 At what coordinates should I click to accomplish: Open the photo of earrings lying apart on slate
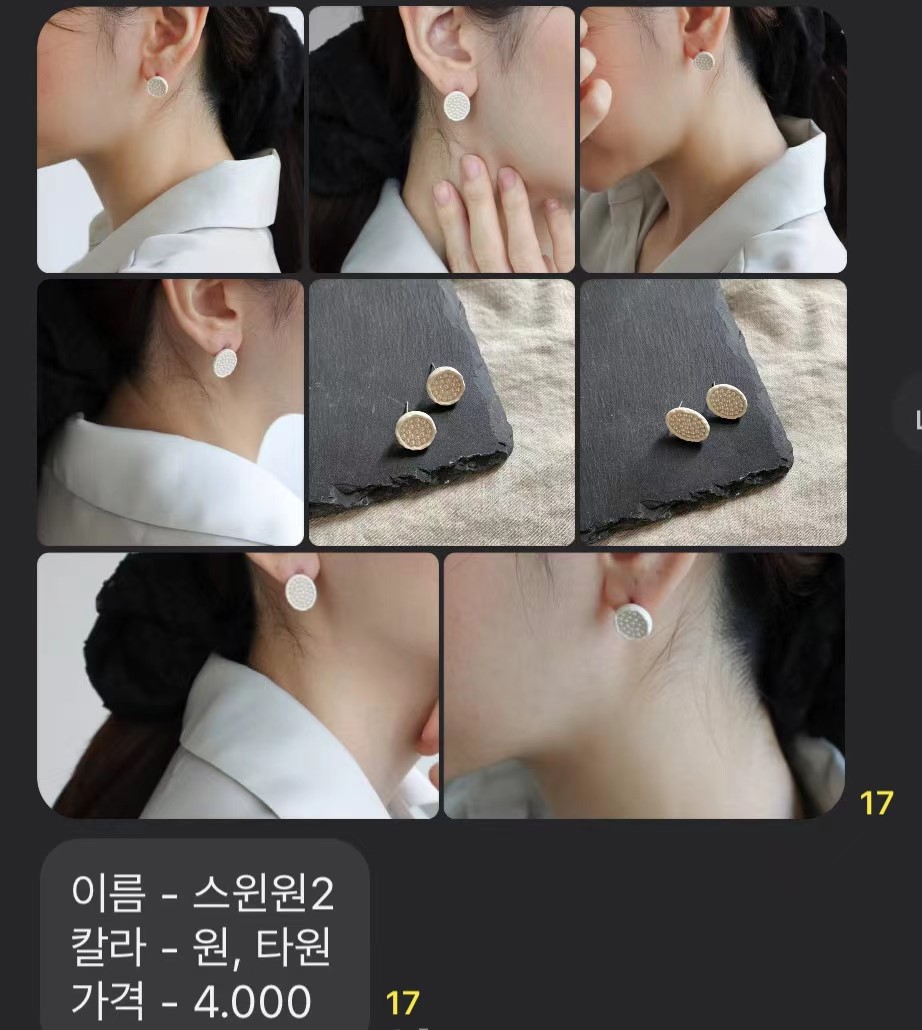pos(441,412)
